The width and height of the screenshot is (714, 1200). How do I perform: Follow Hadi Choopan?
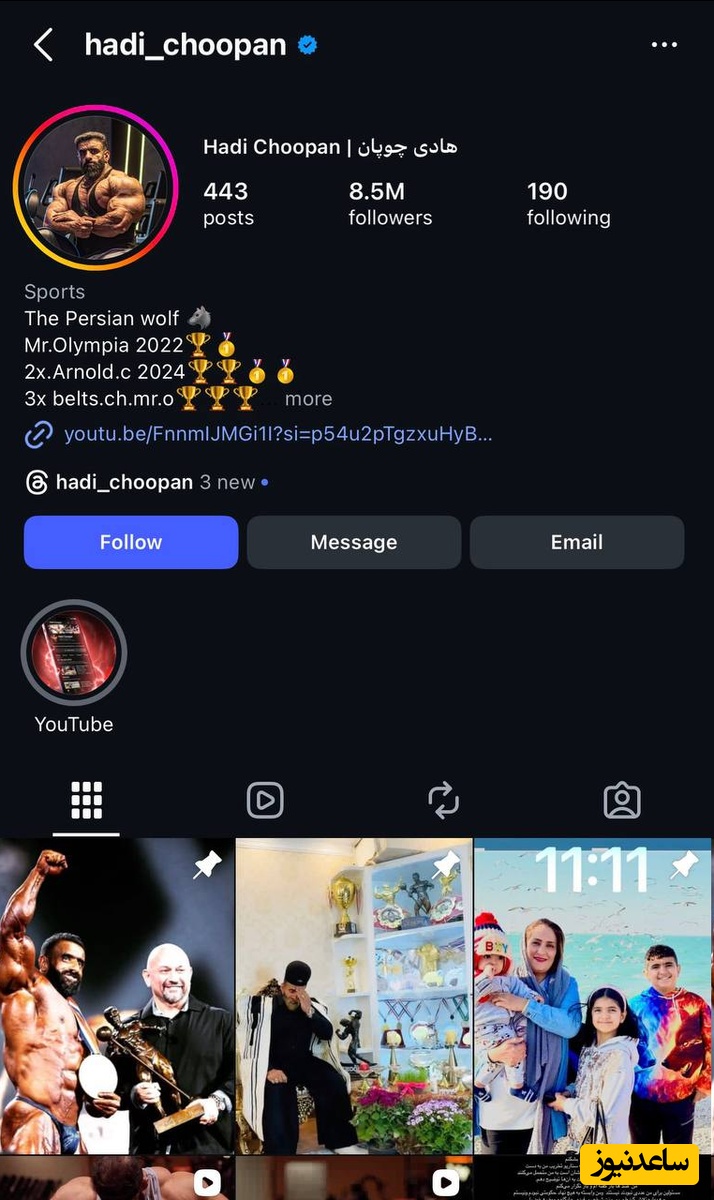(x=131, y=542)
